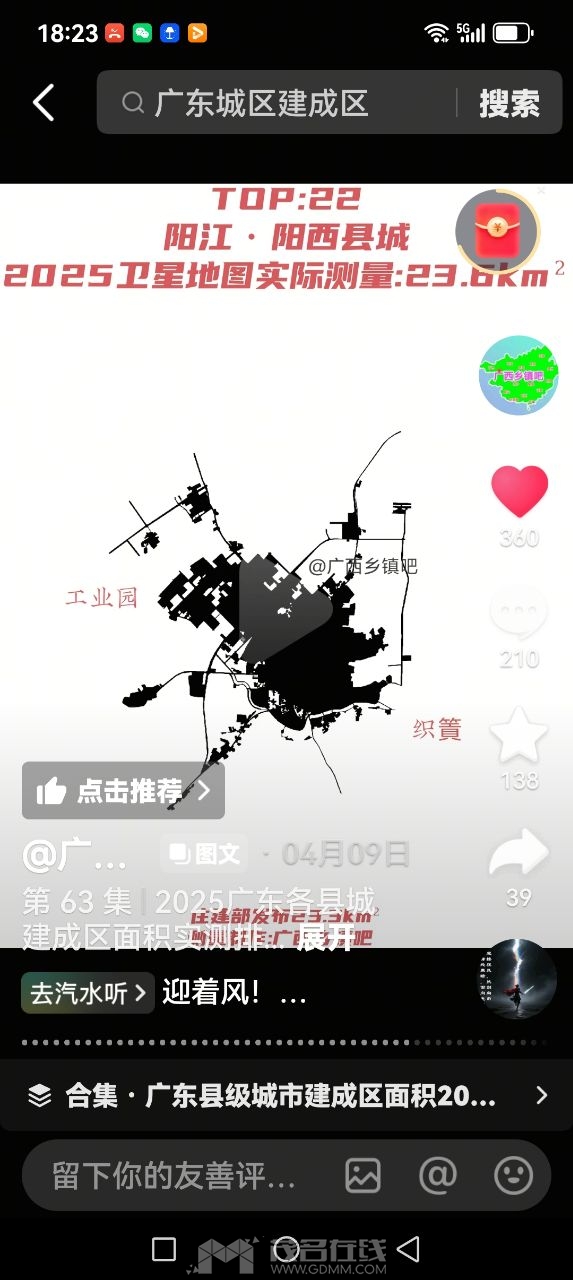573x1280 pixels.
Task: Open the 去汽水听 music link
Action: click(88, 994)
